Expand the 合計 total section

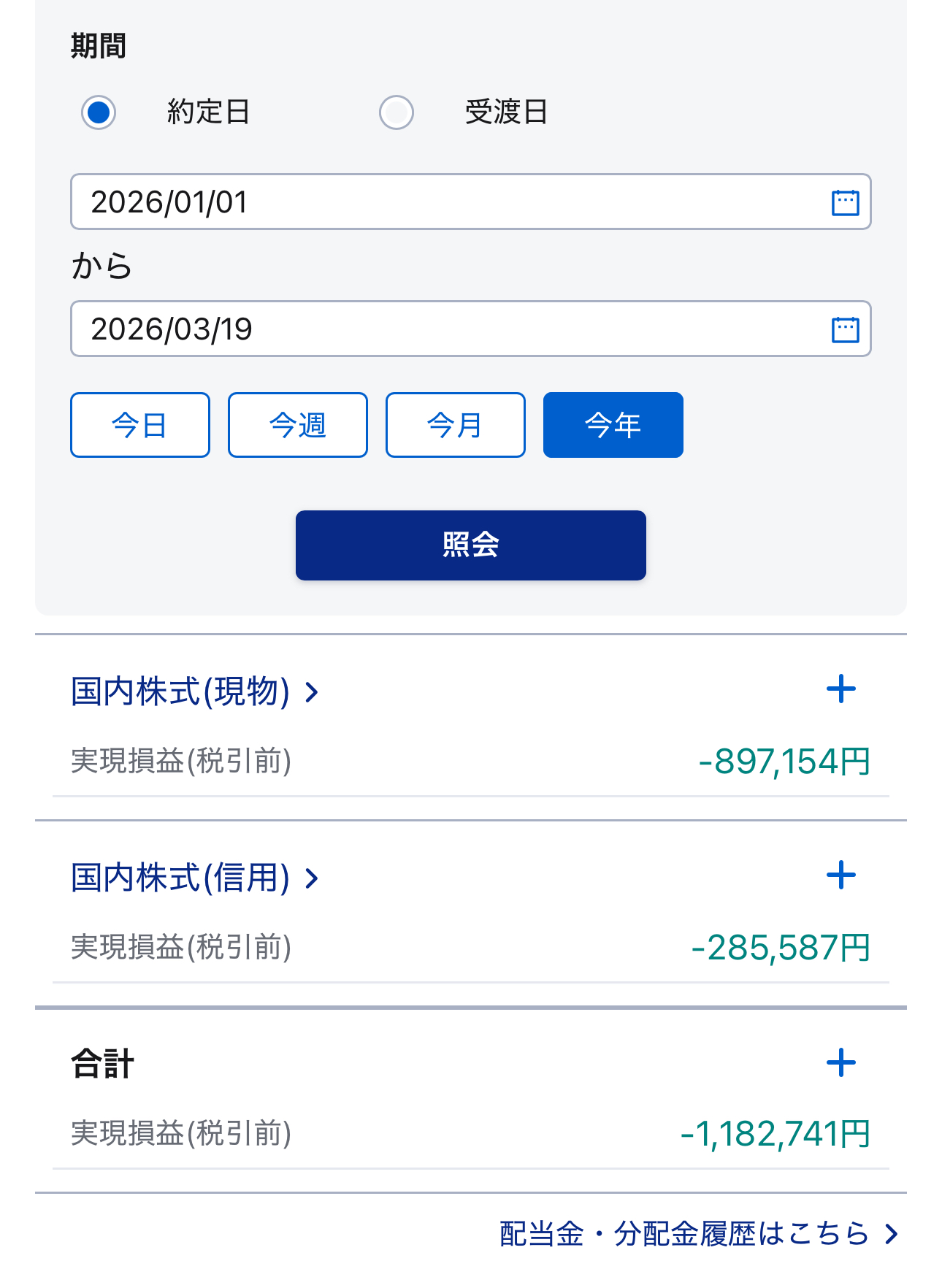[x=840, y=1062]
